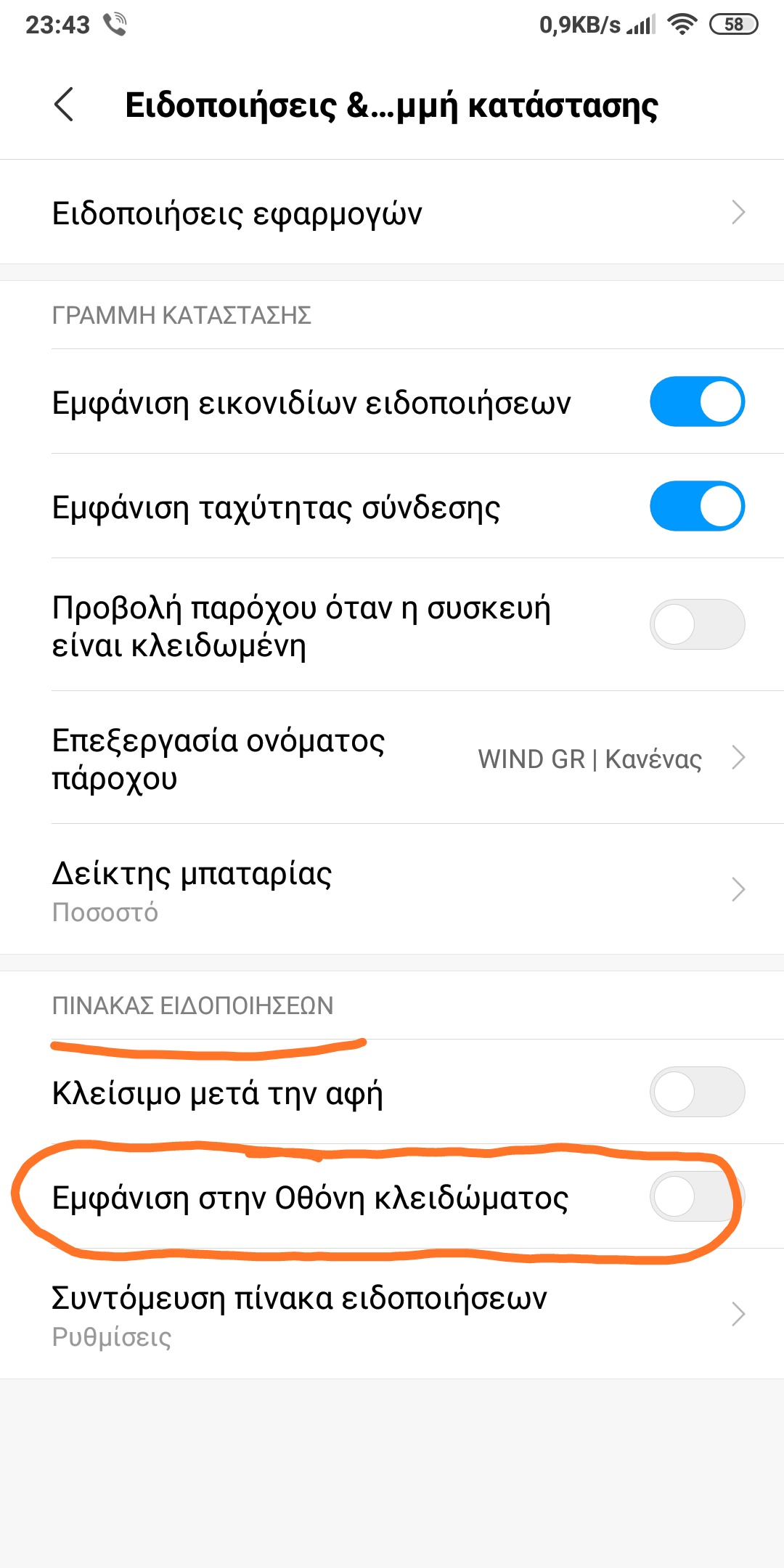The height and width of the screenshot is (1568, 784).
Task: Open Συντόμευση πίνακα ειδοποιήσεων
Action: pos(392,1314)
